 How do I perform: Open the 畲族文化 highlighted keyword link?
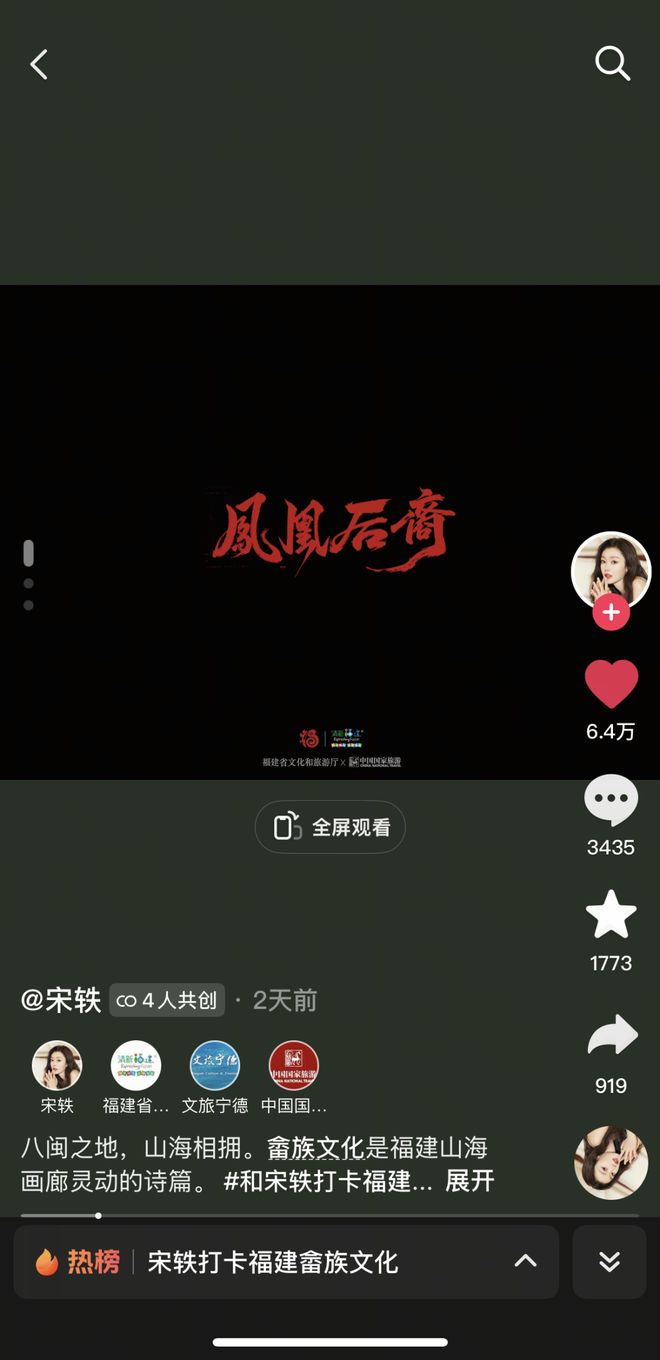[x=315, y=1147]
